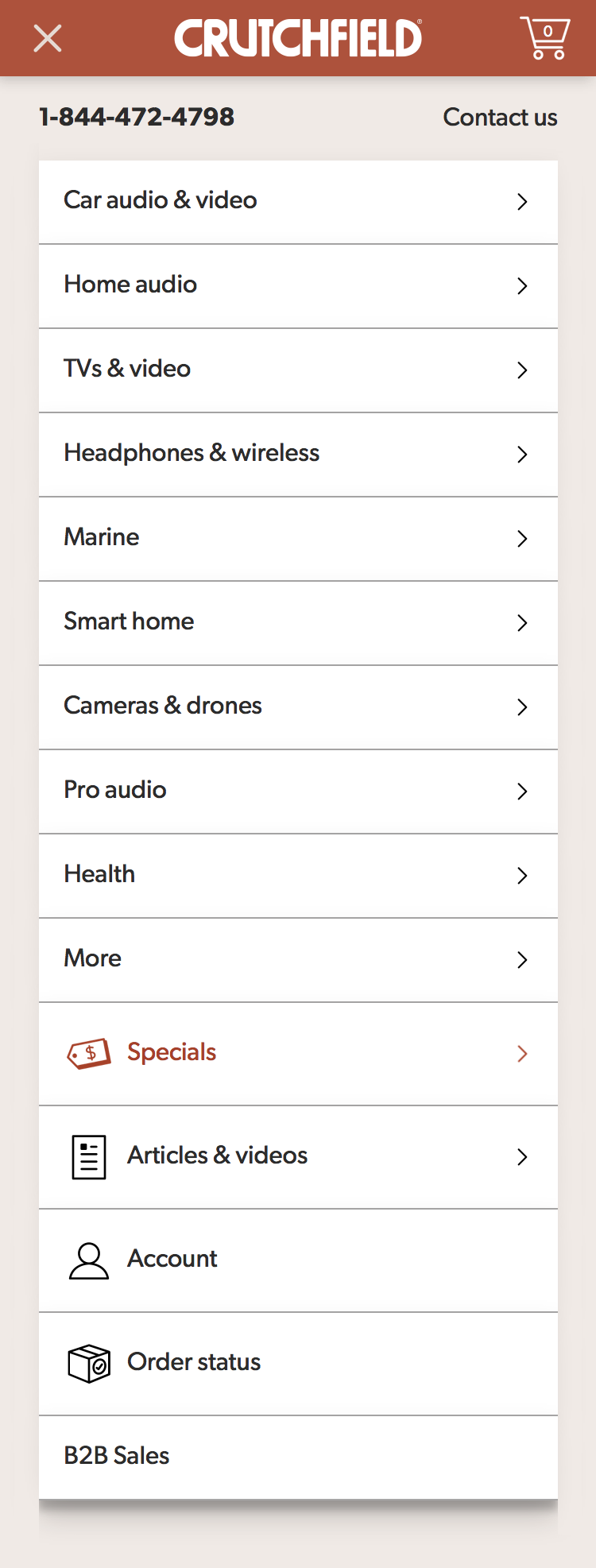Expand the More category
Image resolution: width=596 pixels, height=1568 pixels.
298,959
